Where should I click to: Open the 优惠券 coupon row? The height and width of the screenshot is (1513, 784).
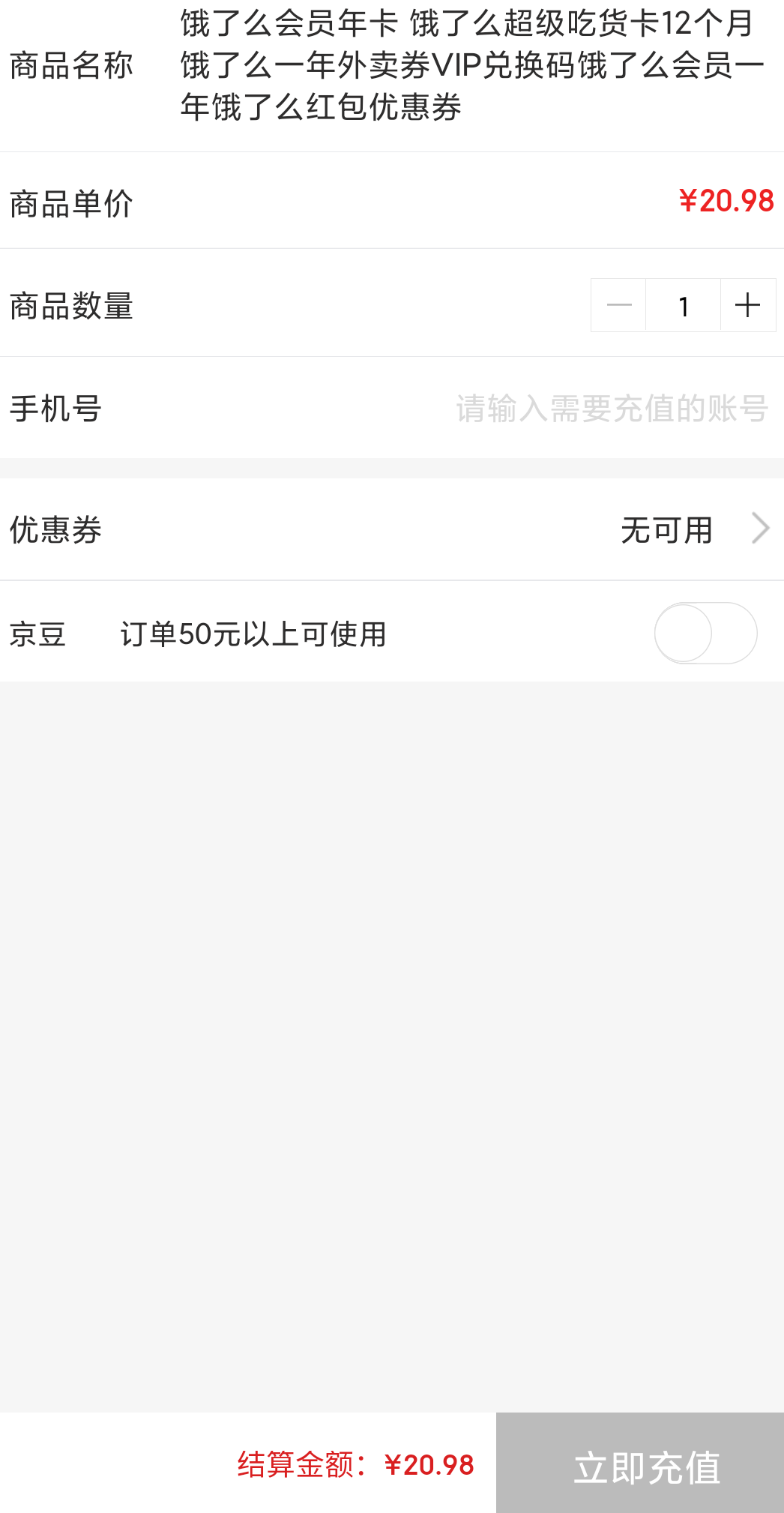[392, 529]
